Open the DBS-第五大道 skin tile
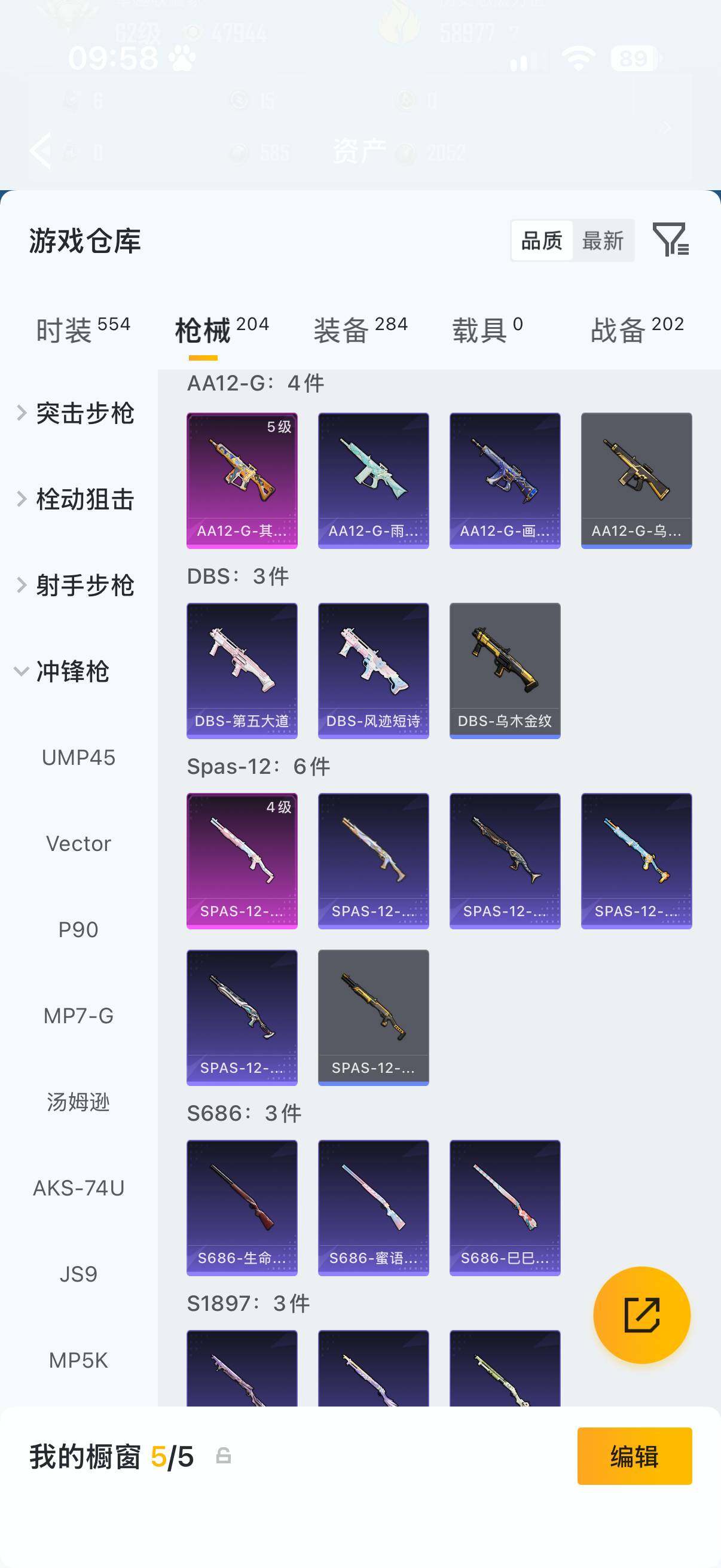Screen dimensions: 721x1568 [x=242, y=671]
